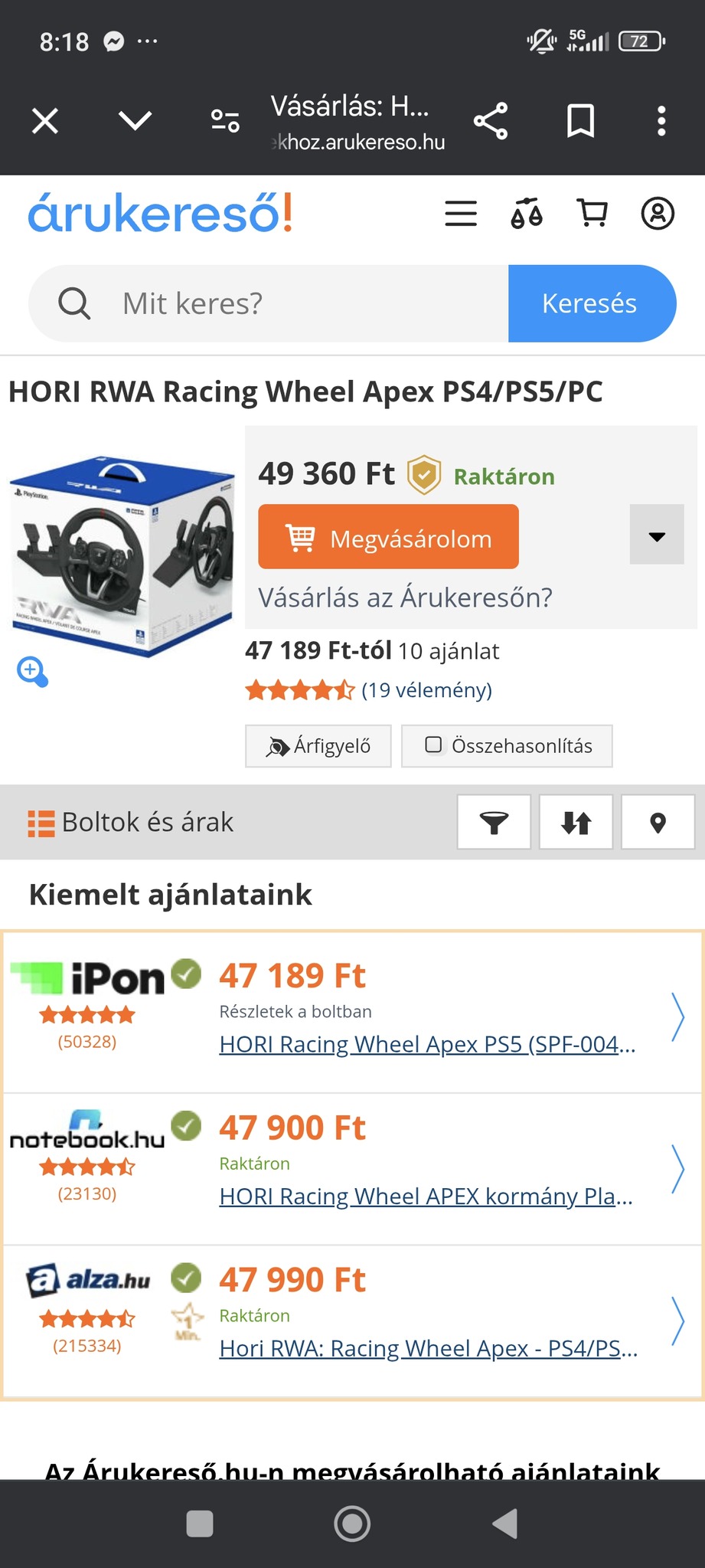This screenshot has height=1568, width=705.
Task: Open the 19 vélemény reviews link
Action: [426, 690]
